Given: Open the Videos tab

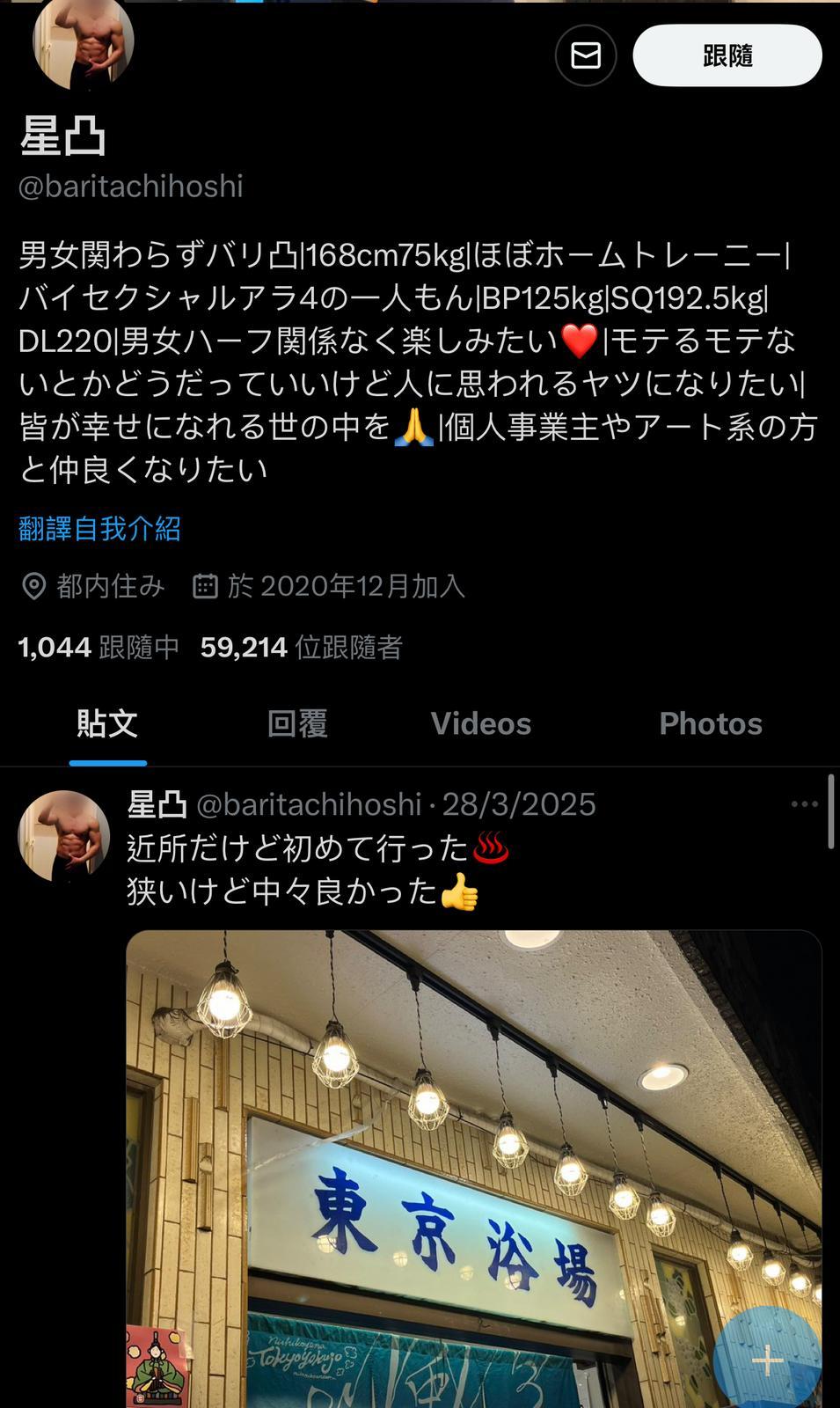Looking at the screenshot, I should 480,723.
